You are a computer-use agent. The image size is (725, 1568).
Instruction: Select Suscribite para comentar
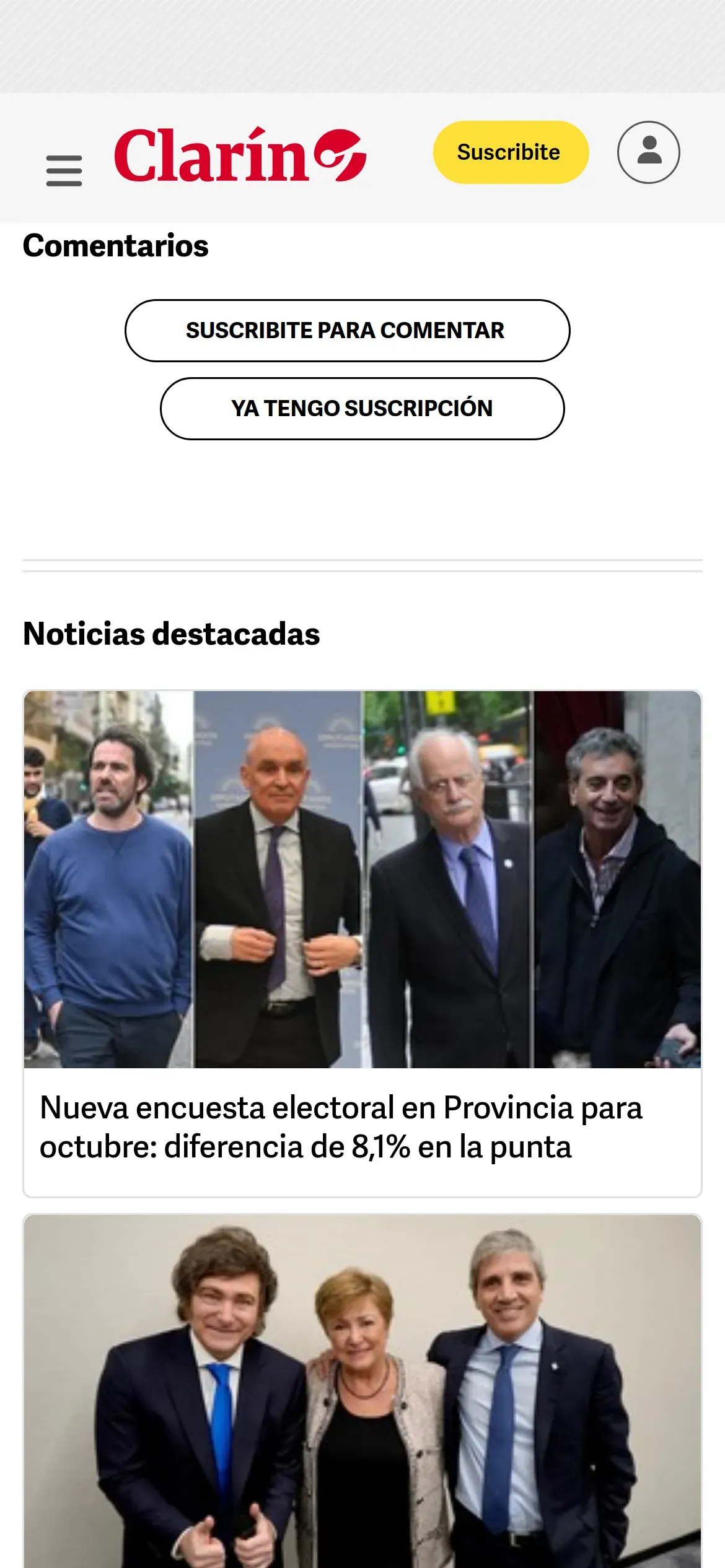coord(347,331)
